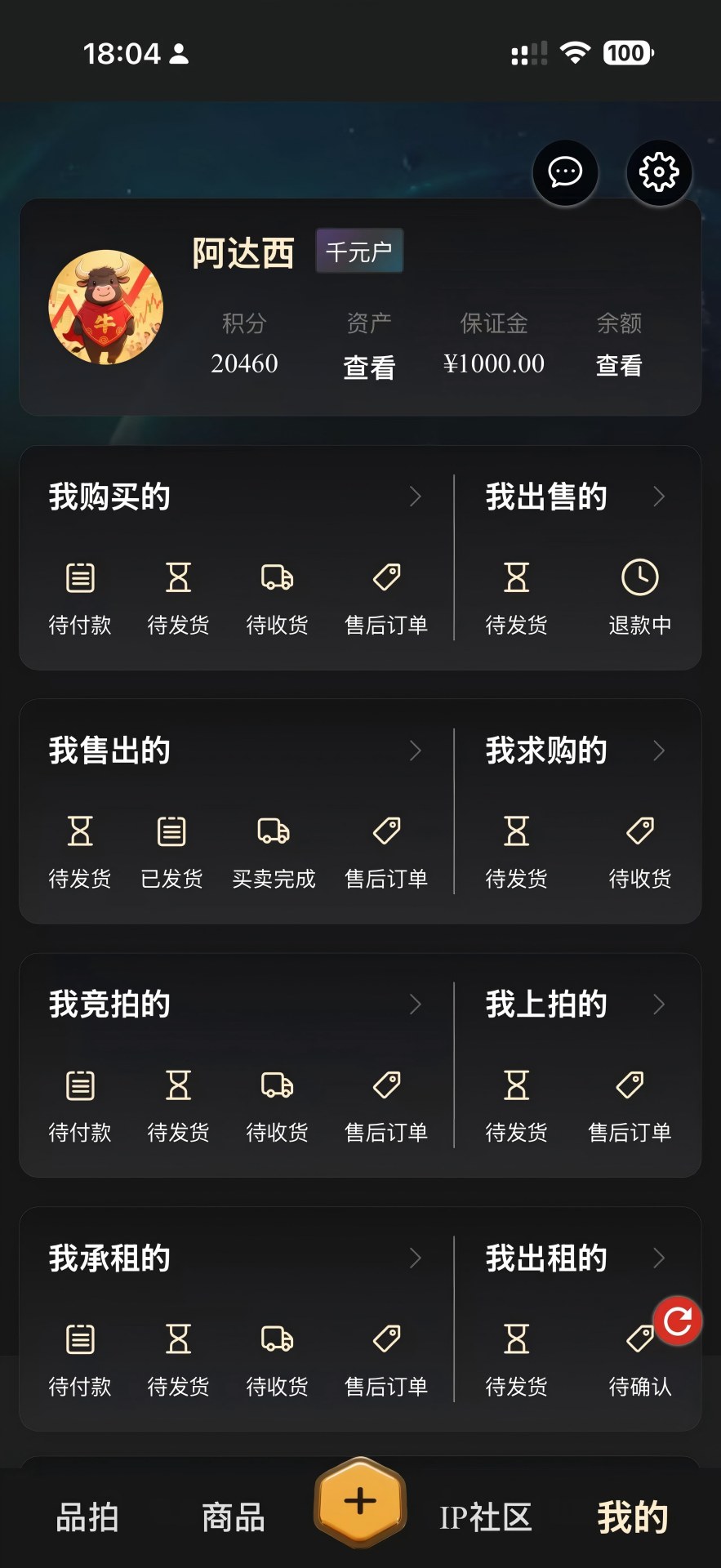This screenshot has height=1568, width=721.
Task: Expand 我承租的 section via chevron
Action: pyautogui.click(x=417, y=1258)
